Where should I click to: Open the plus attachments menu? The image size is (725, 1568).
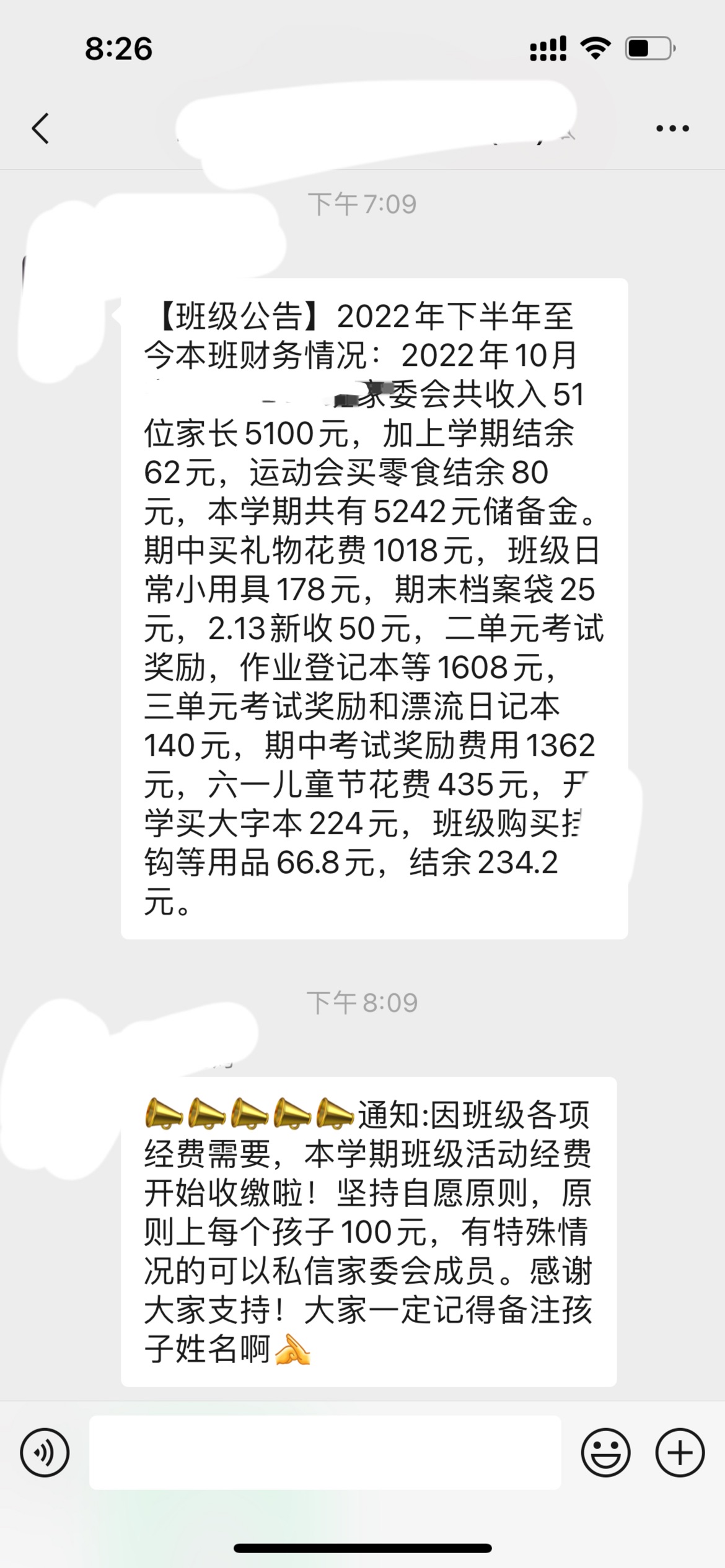680,1452
